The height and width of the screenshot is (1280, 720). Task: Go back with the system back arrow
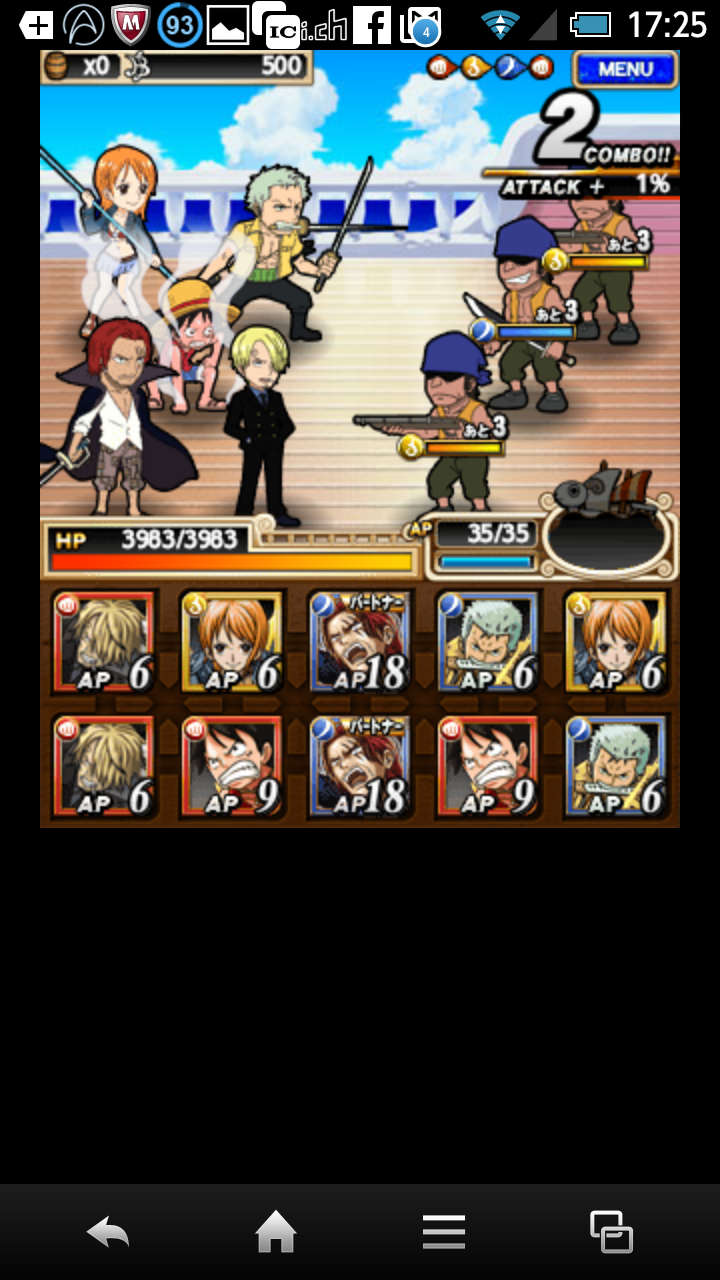(x=108, y=1232)
